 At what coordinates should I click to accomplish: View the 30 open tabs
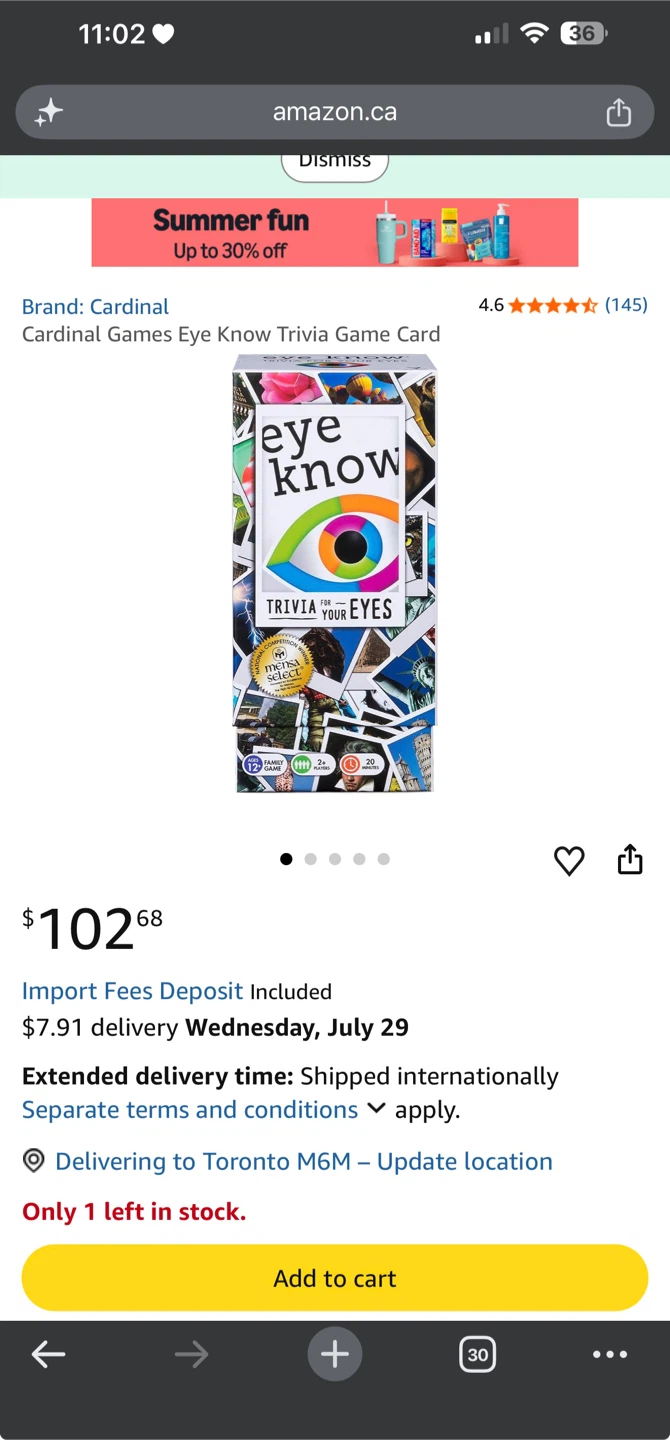tap(478, 1355)
